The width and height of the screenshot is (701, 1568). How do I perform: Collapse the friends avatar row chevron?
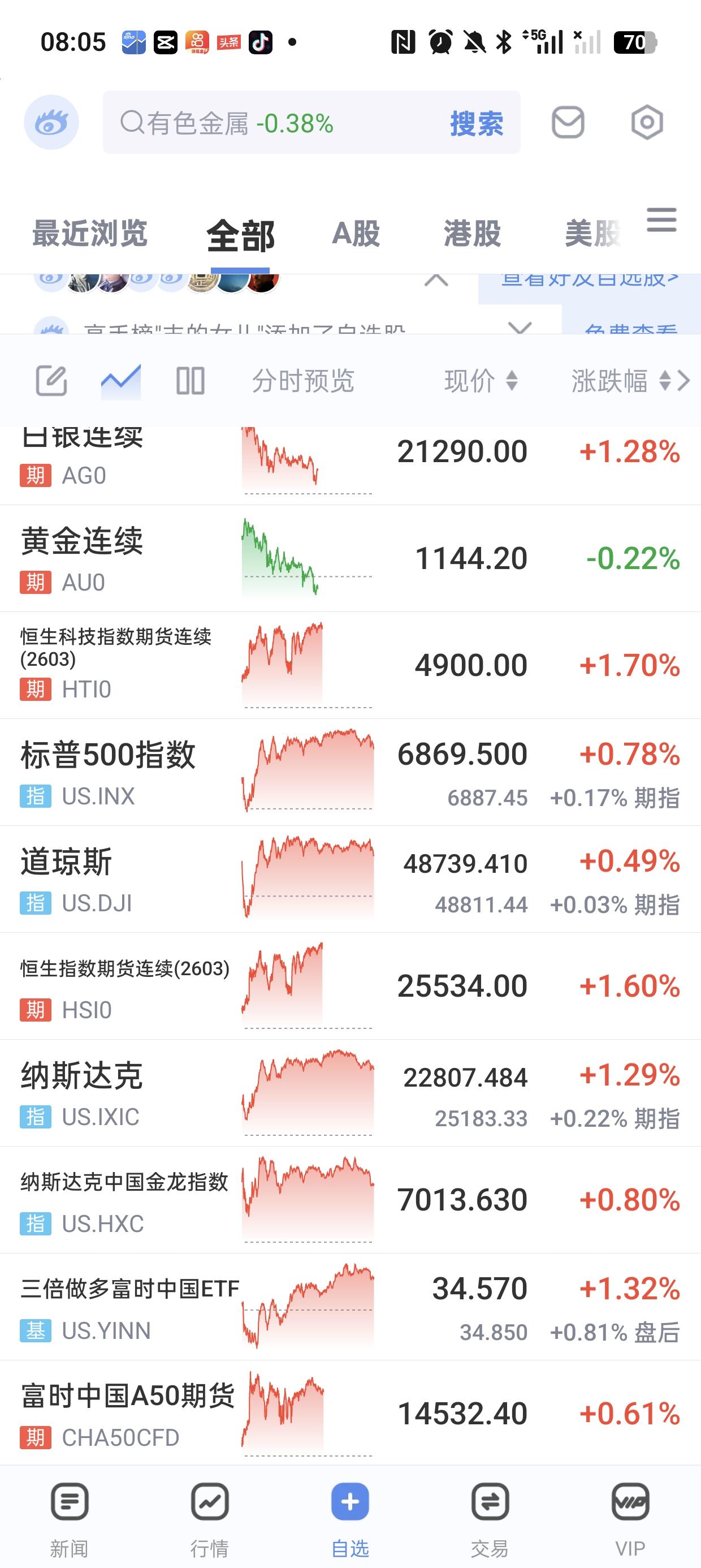(436, 281)
